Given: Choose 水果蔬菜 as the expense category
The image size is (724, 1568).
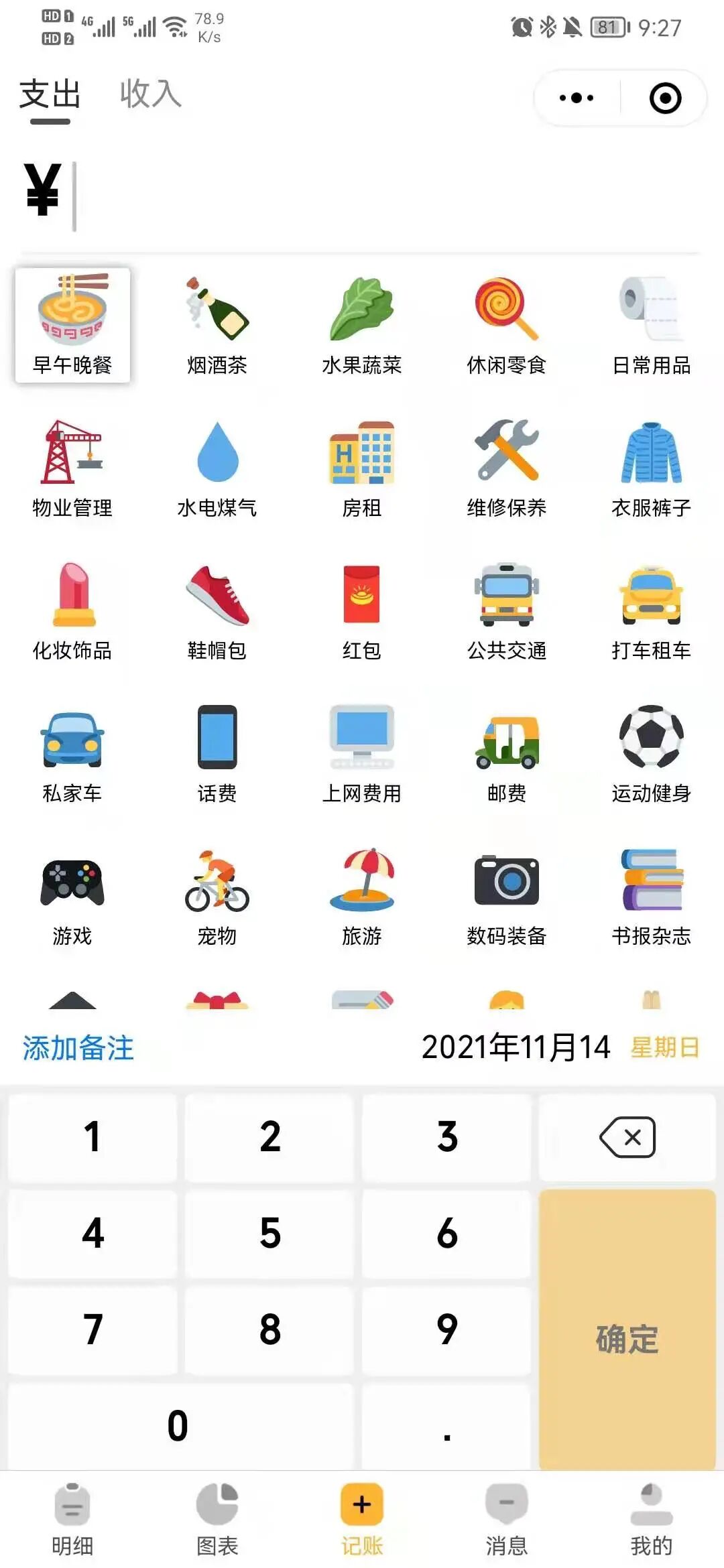Looking at the screenshot, I should tap(362, 326).
